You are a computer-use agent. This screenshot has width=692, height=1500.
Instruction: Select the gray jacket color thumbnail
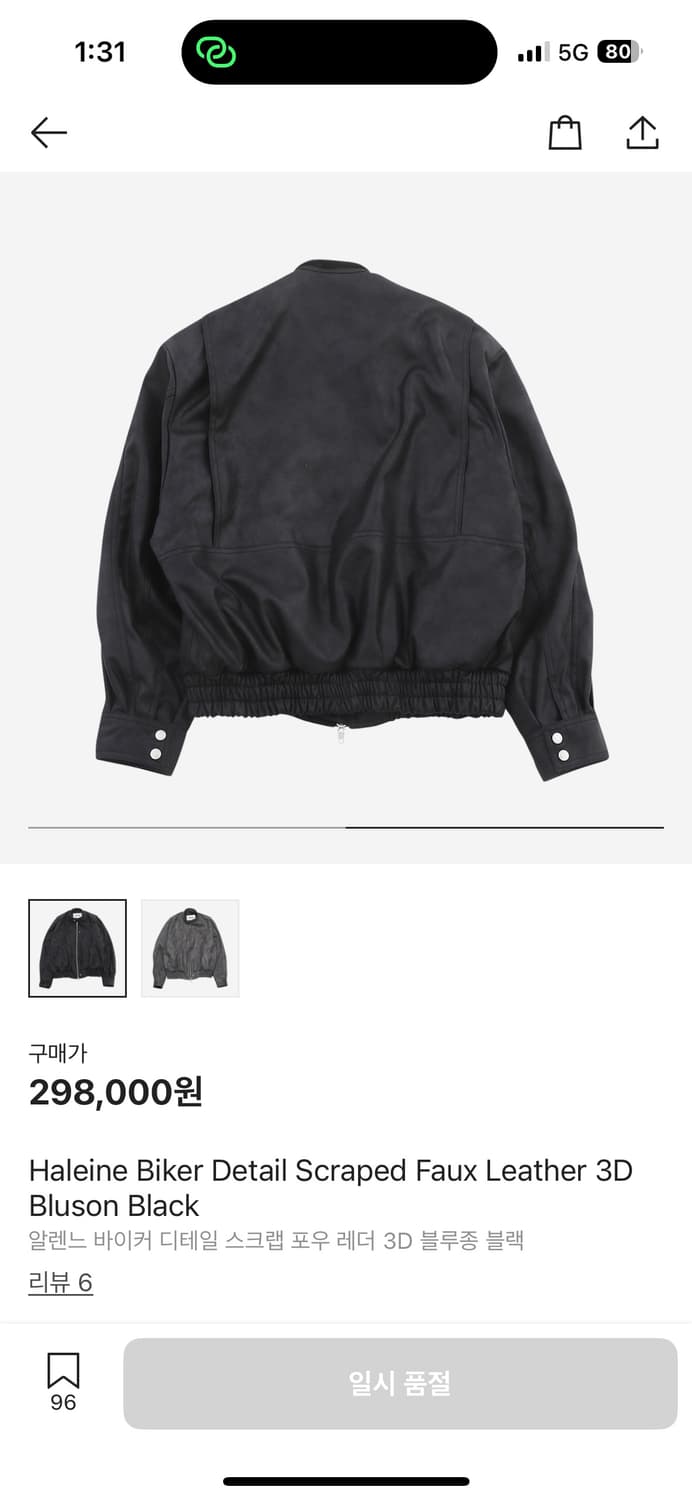(190, 948)
